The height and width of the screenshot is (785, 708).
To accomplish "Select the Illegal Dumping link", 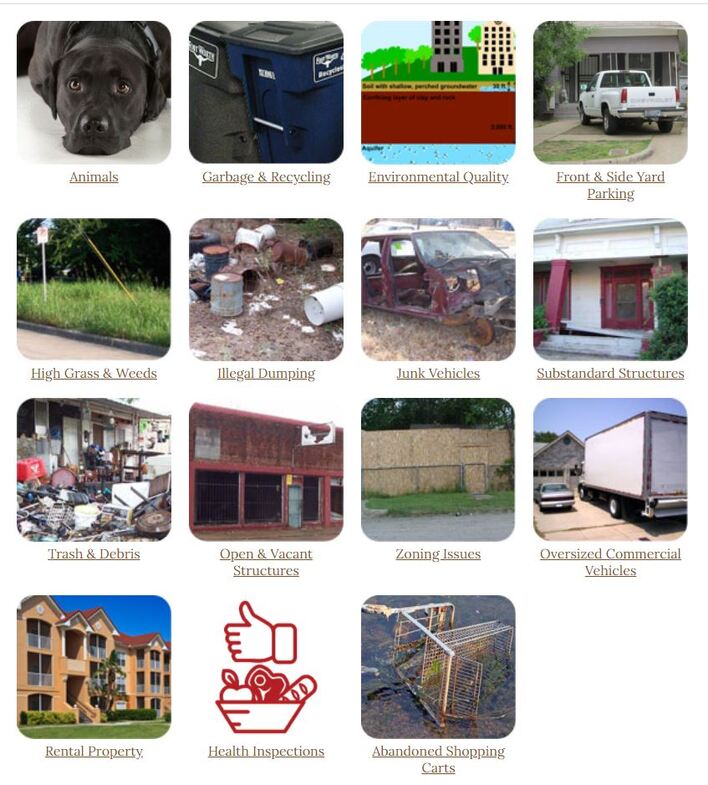I will (x=266, y=374).
